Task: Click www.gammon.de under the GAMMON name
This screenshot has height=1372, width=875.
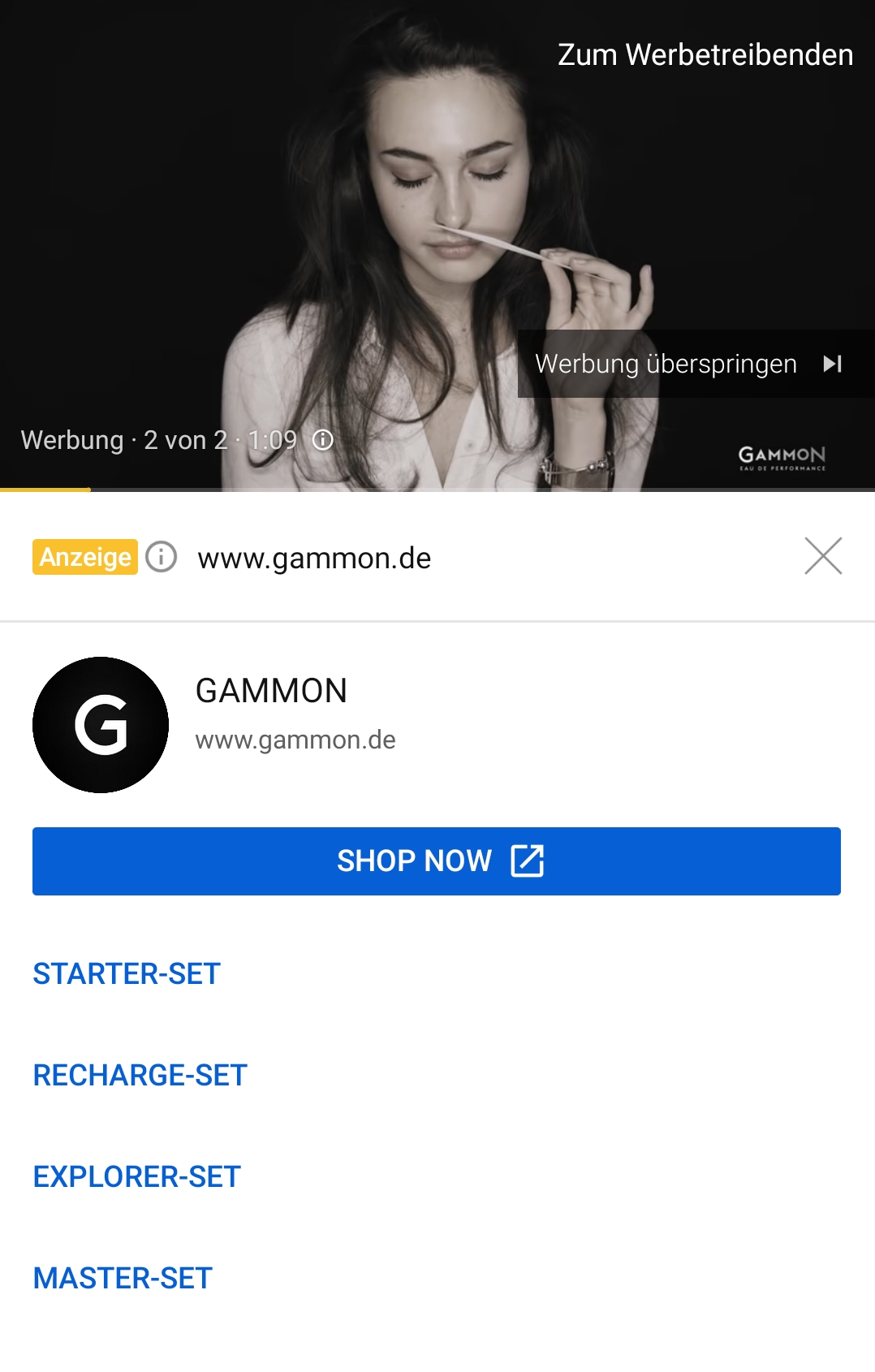Action: tap(295, 740)
